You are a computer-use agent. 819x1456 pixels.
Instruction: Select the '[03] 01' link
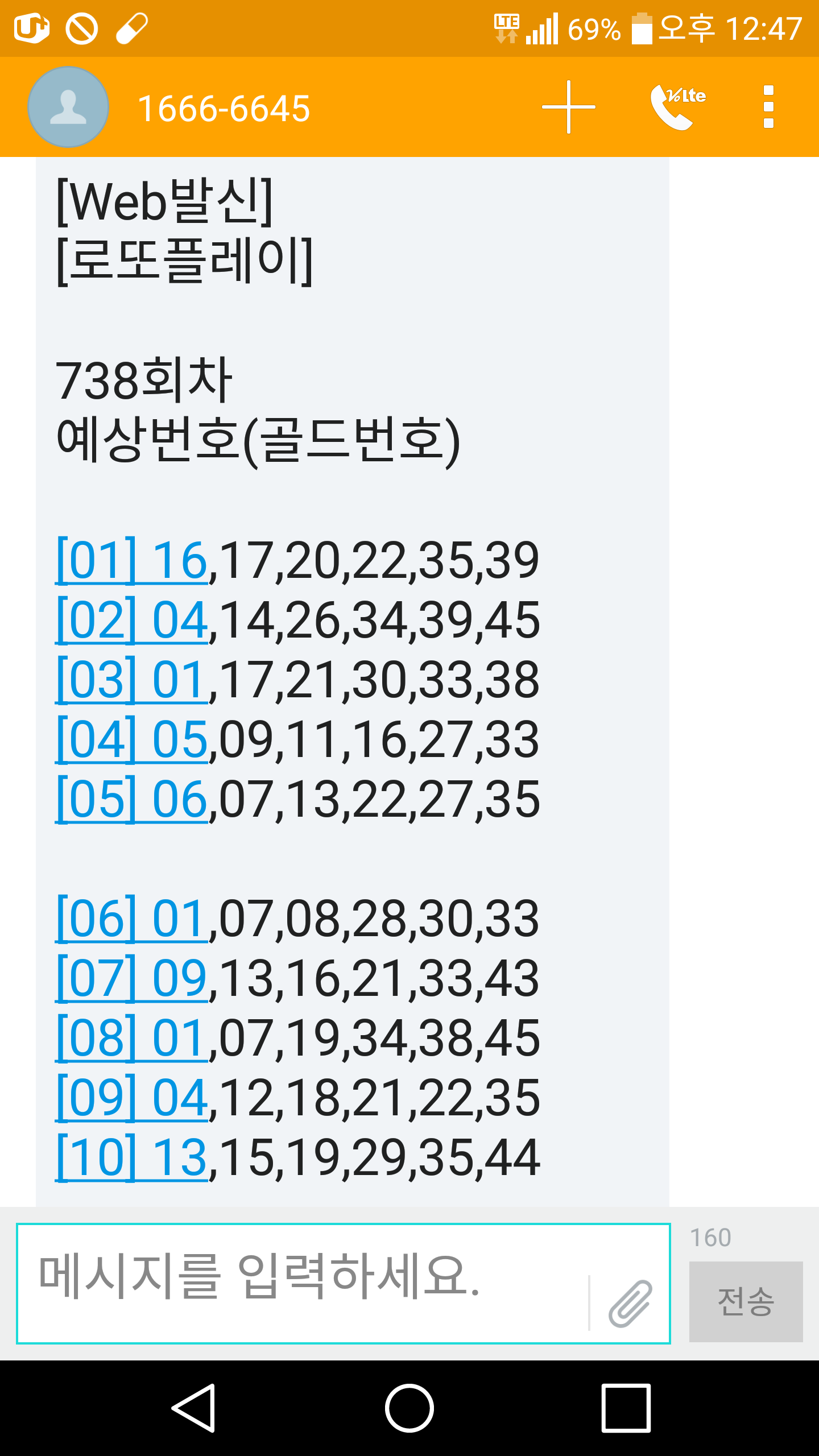pos(131,680)
